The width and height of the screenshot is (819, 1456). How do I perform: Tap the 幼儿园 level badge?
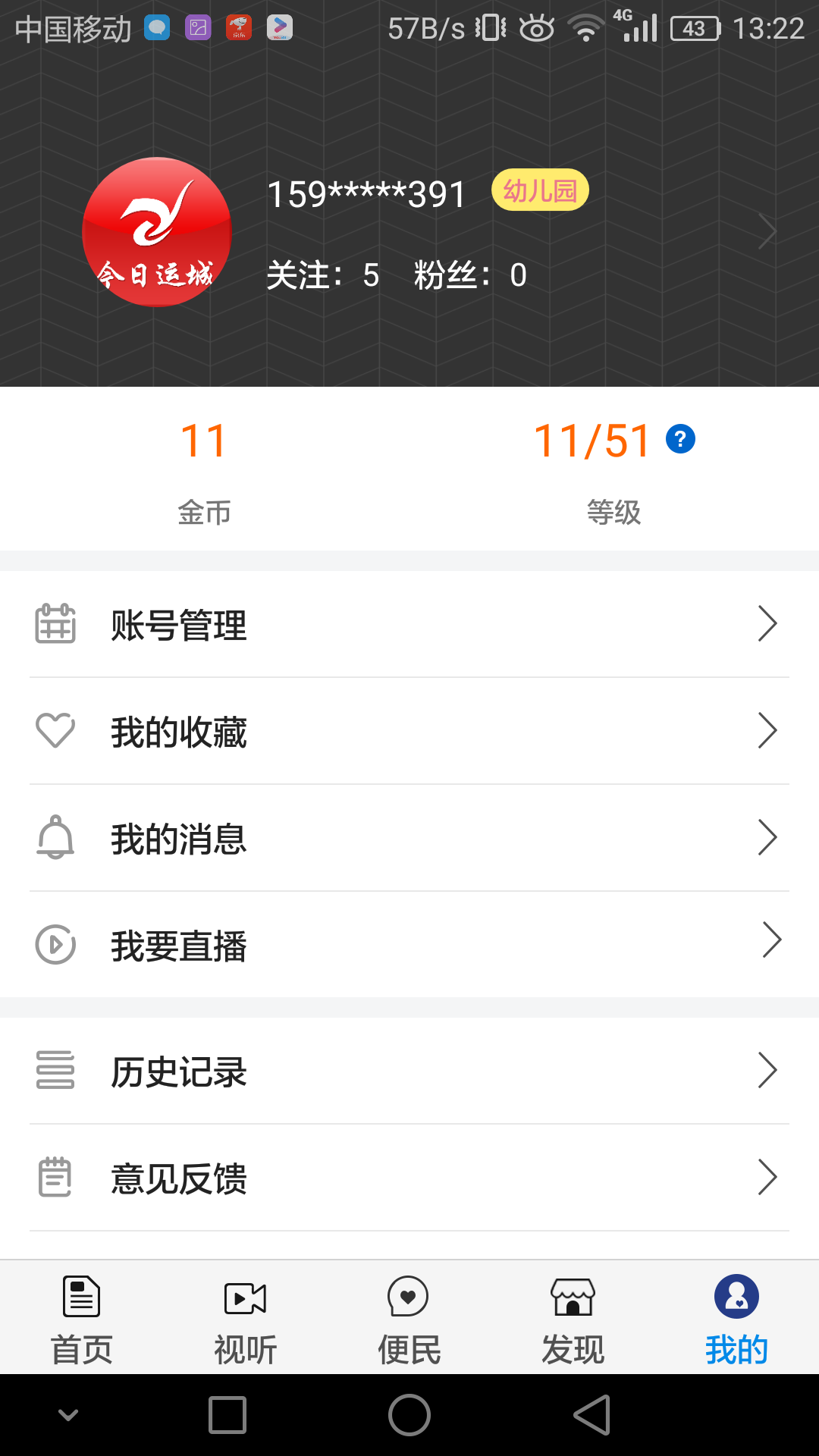[539, 190]
